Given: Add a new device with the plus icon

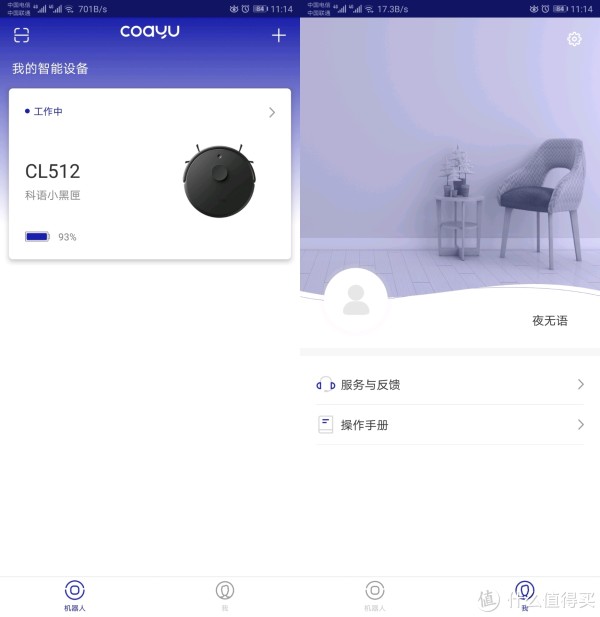Looking at the screenshot, I should pos(279,35).
